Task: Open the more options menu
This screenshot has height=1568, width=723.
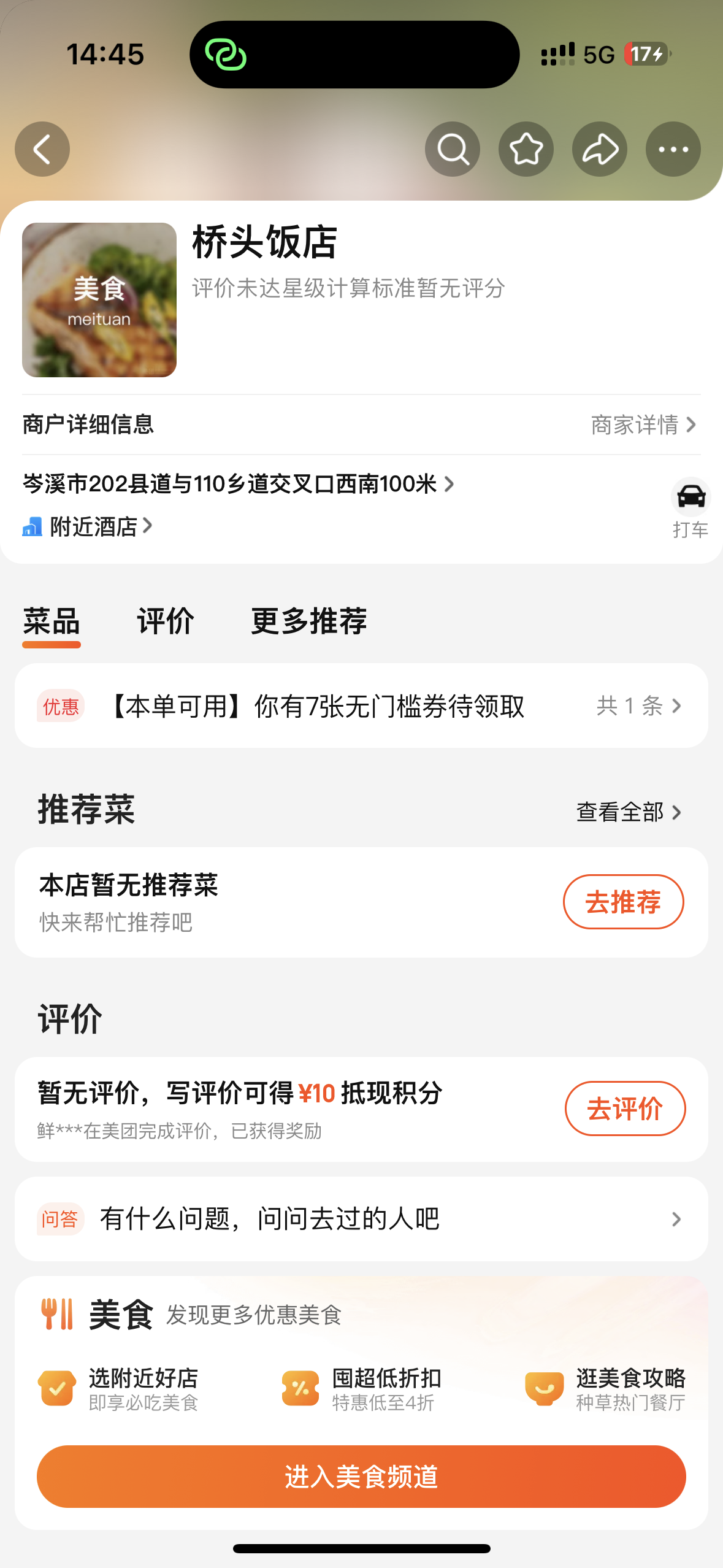Action: [x=673, y=149]
